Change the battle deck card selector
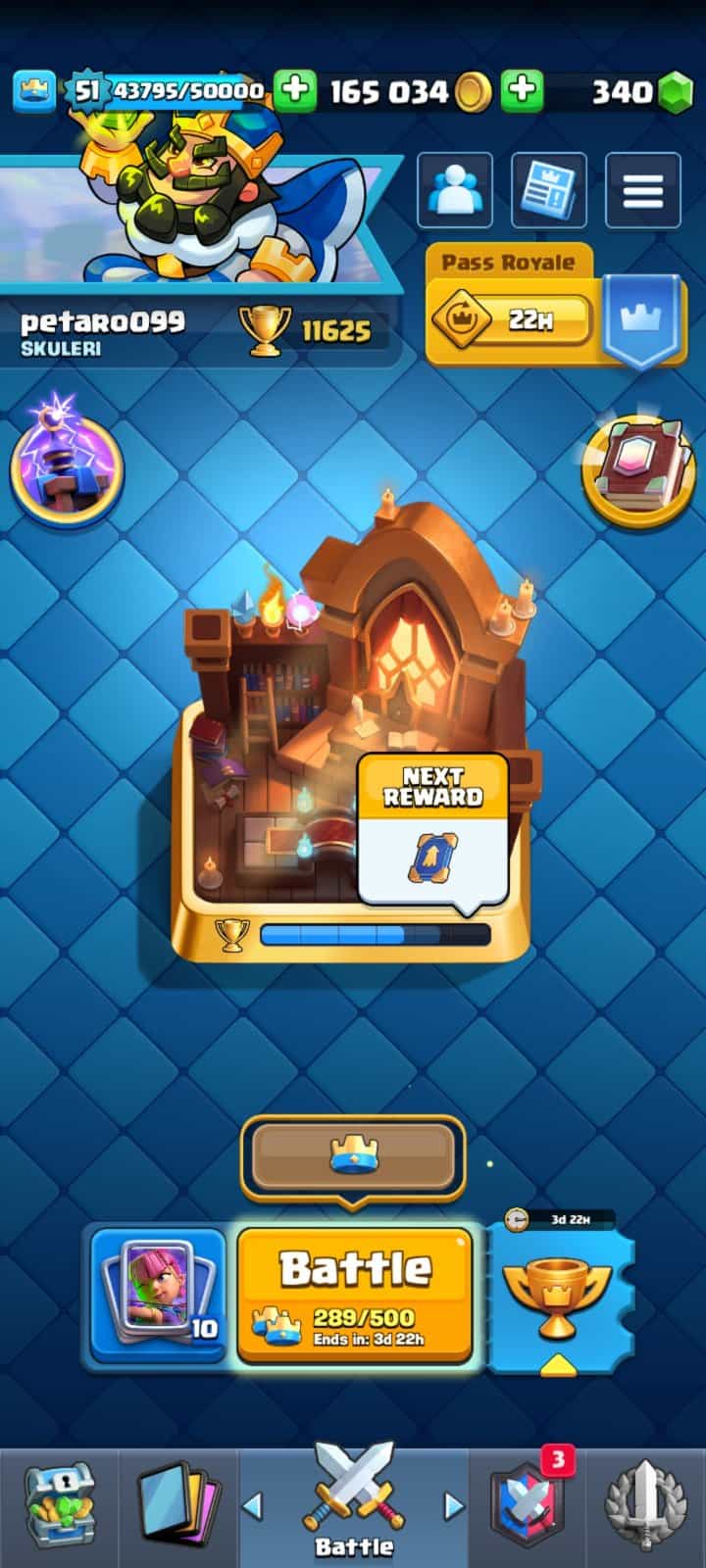The image size is (706, 1568). pos(159,1294)
